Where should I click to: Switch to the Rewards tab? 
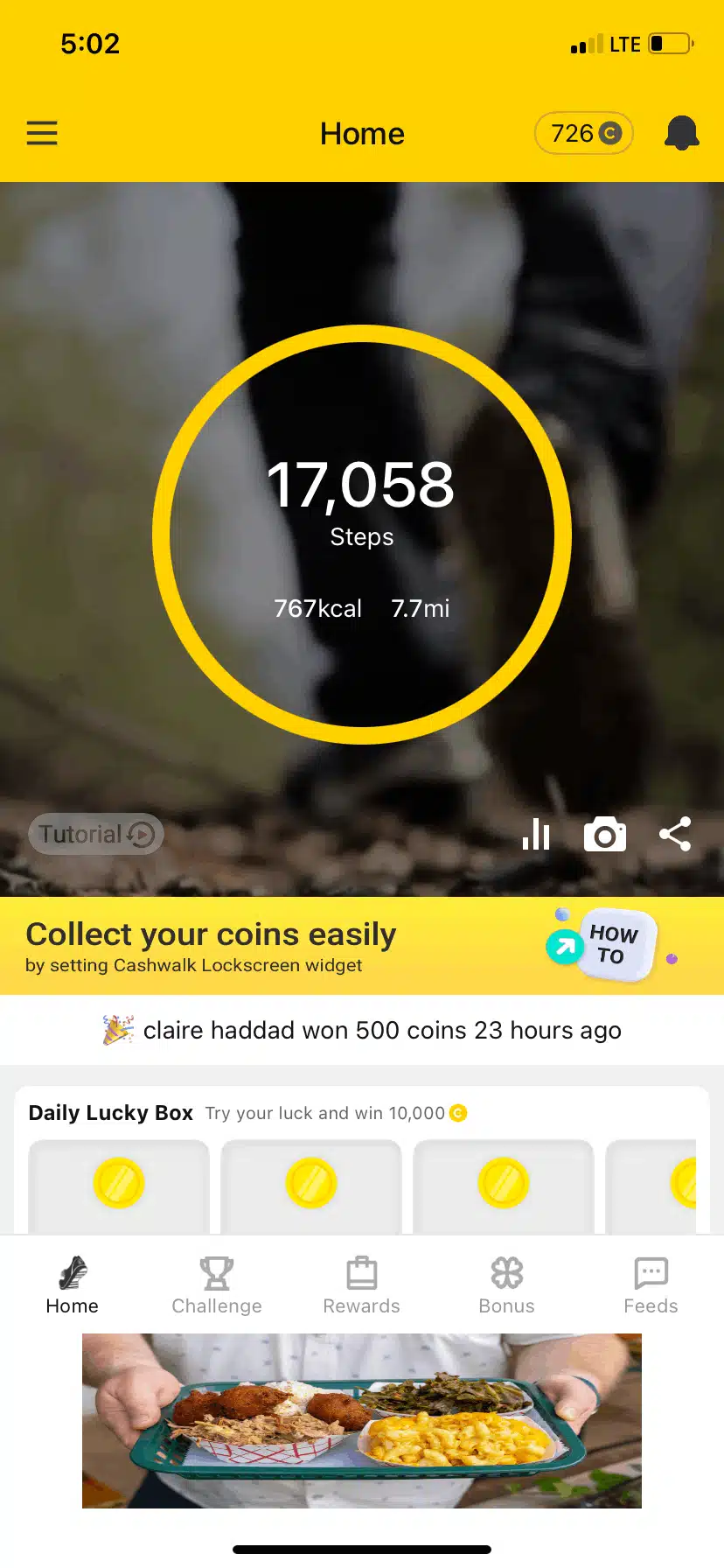click(361, 1285)
